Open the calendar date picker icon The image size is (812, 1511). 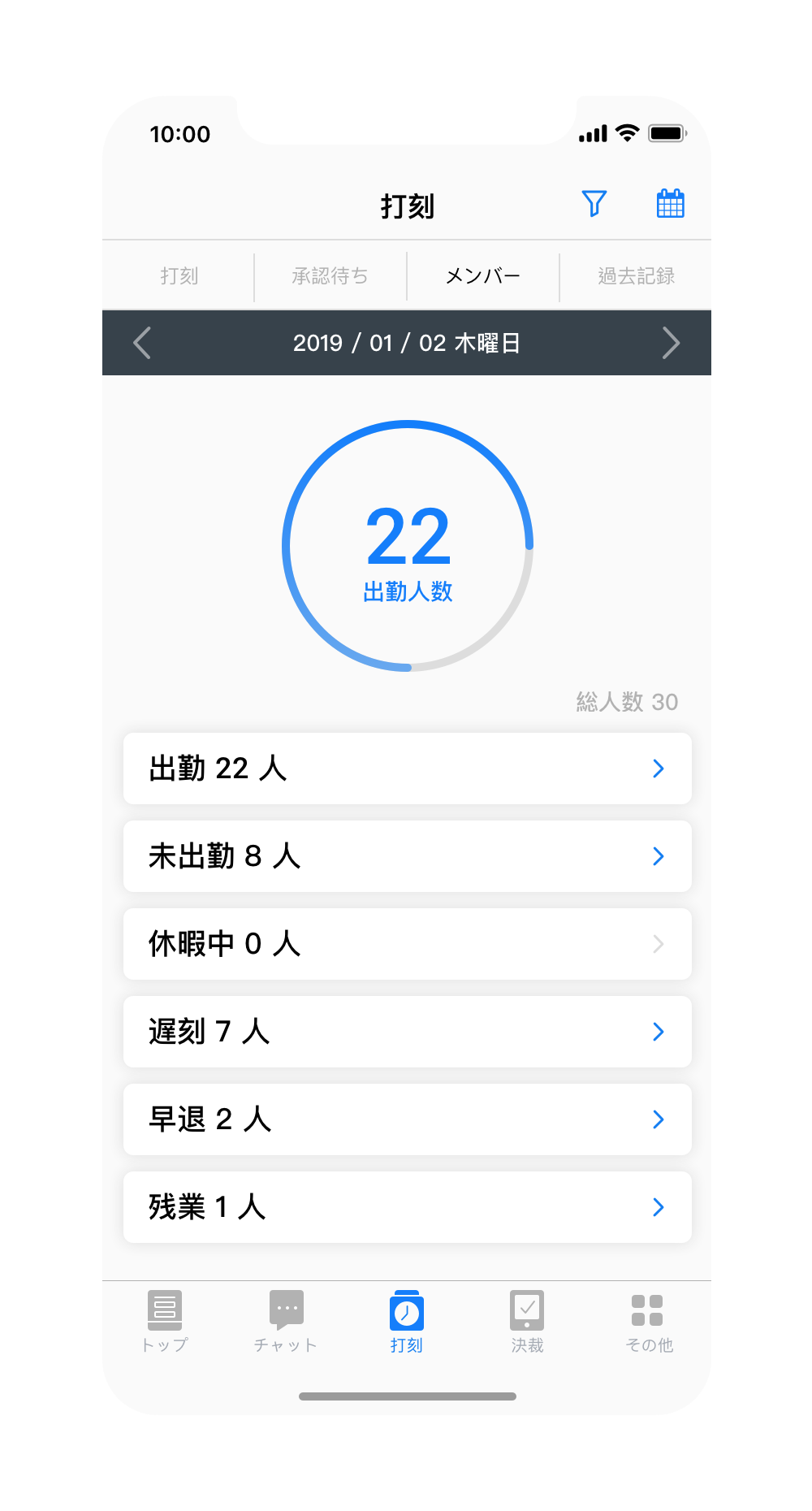coord(670,204)
